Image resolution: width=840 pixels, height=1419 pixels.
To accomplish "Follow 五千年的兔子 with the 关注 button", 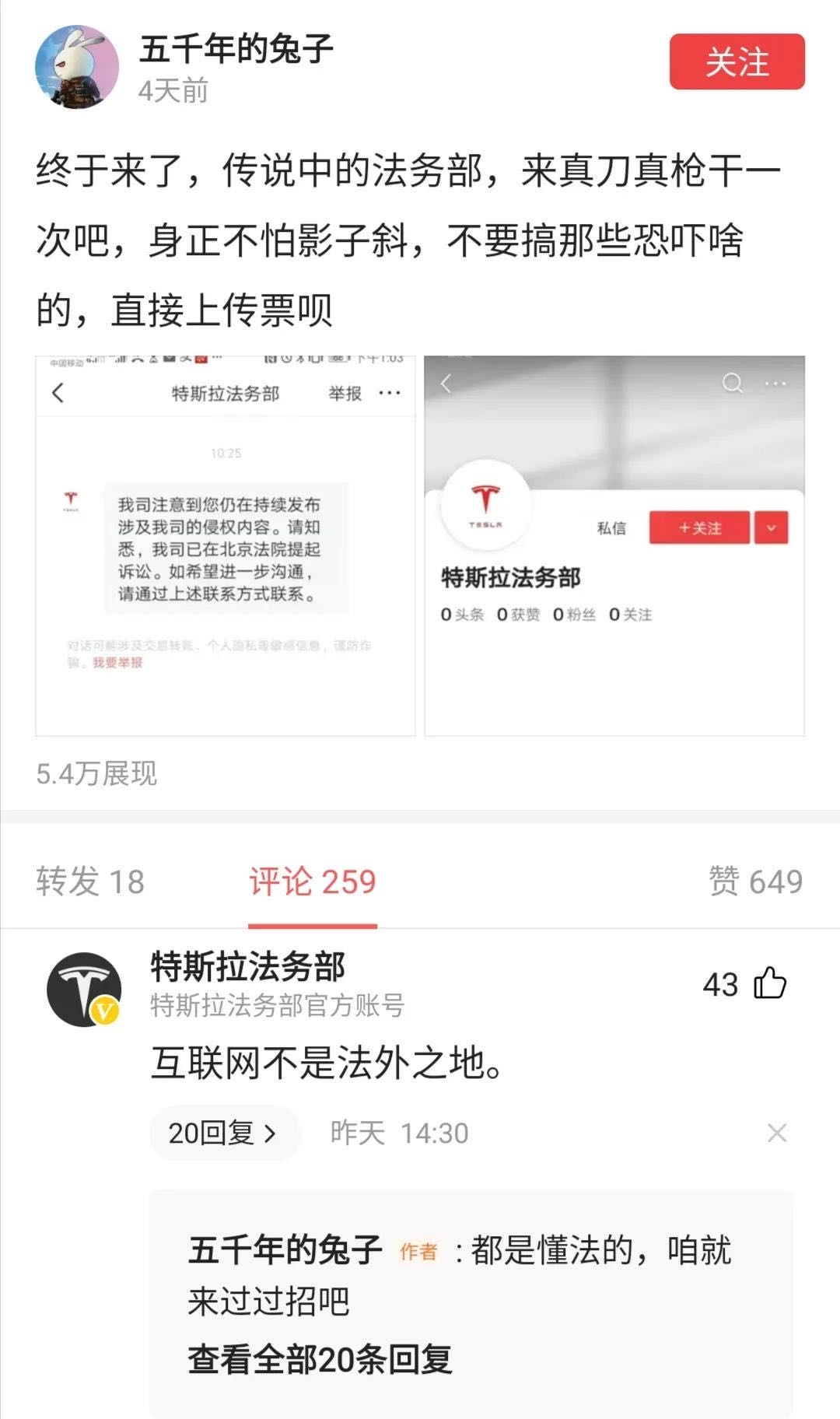I will pos(737,61).
